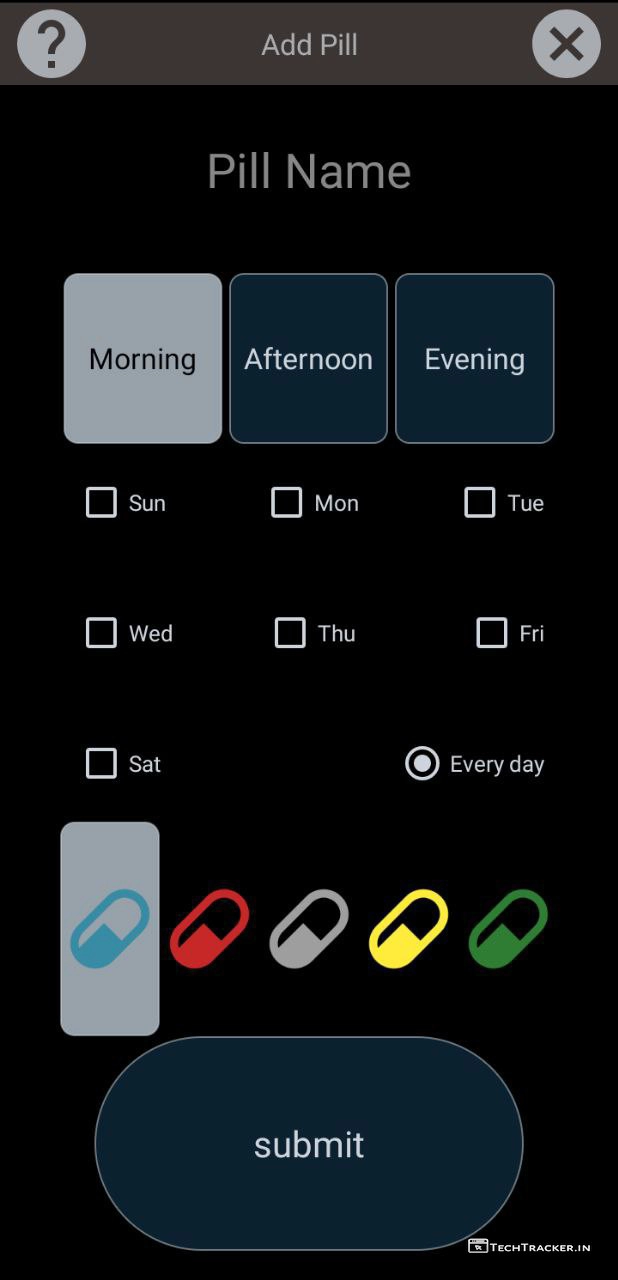Toggle the Every day radio button

click(422, 764)
